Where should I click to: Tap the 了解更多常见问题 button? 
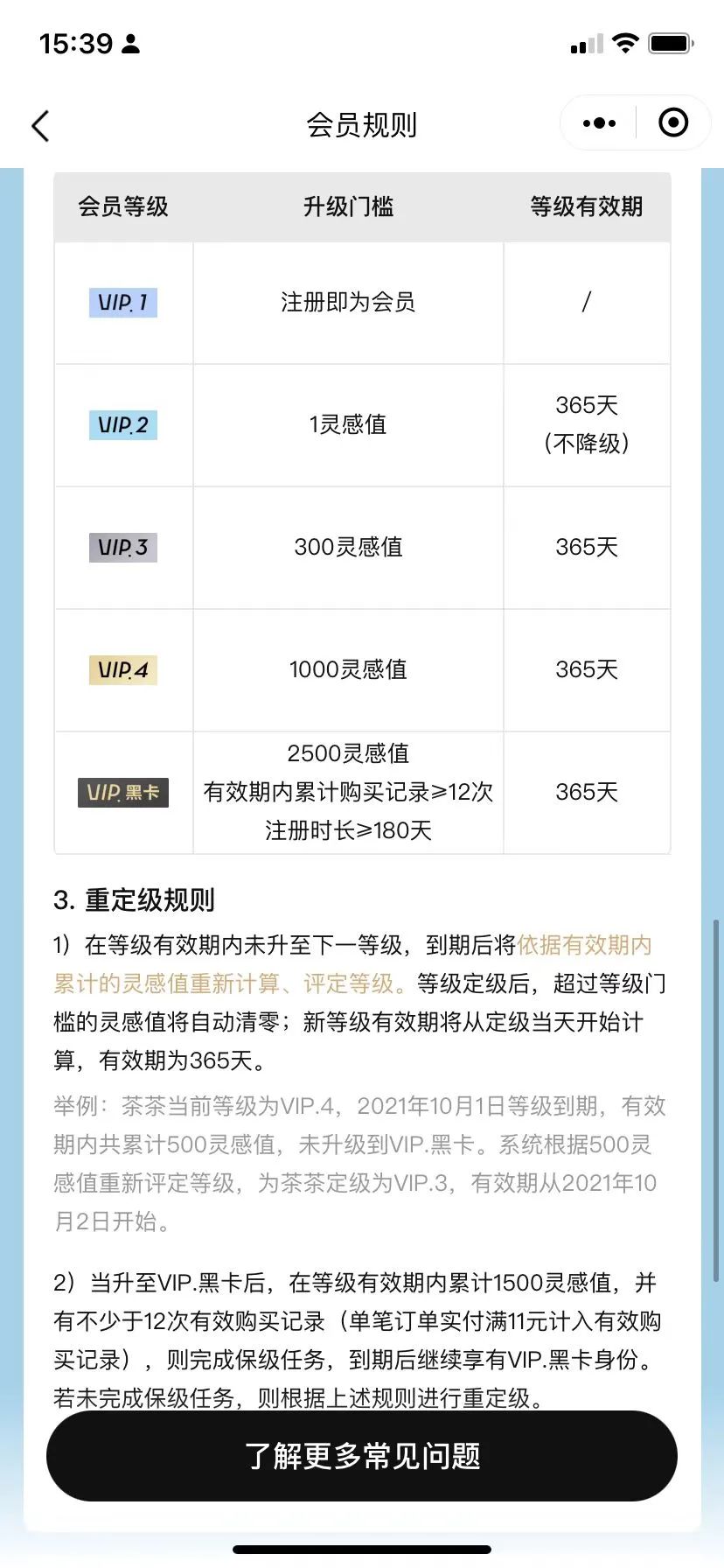(362, 1456)
